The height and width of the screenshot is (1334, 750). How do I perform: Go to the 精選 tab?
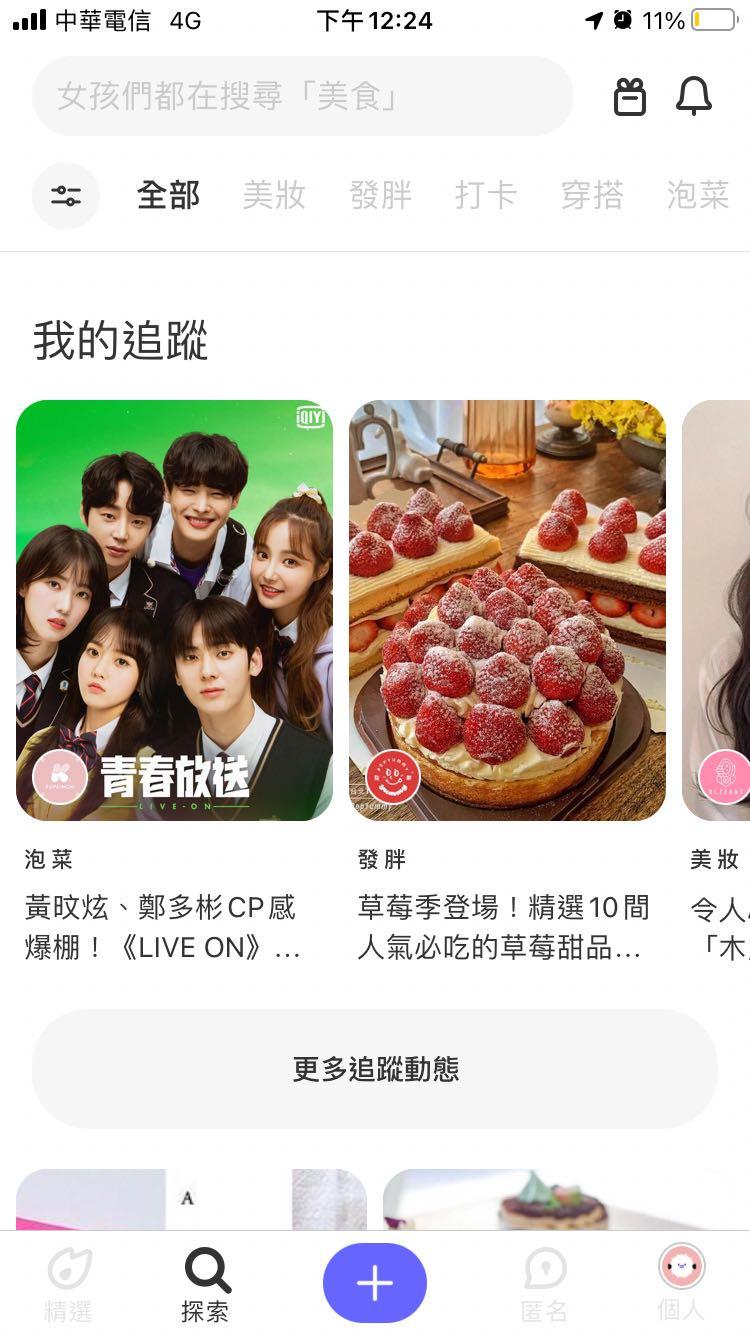[69, 1284]
